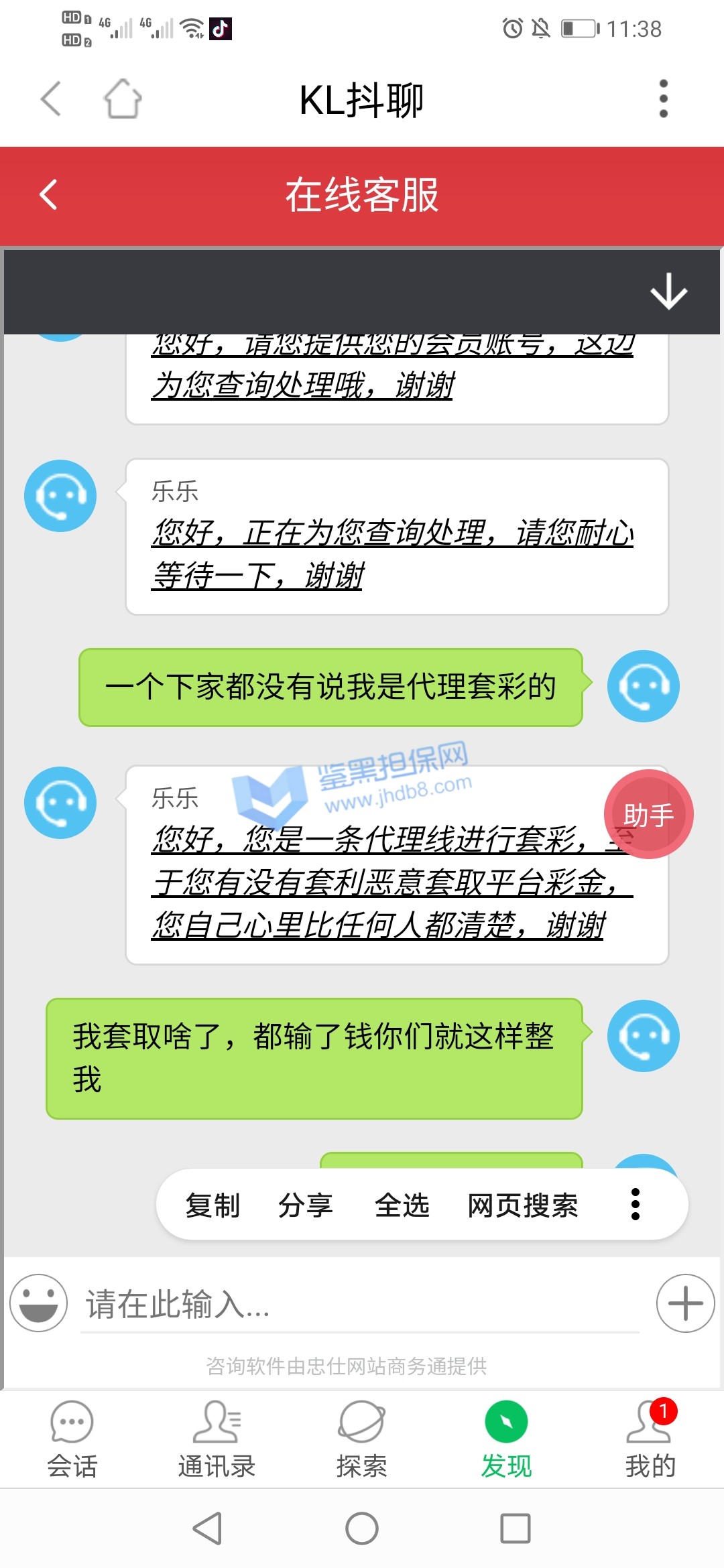The width and height of the screenshot is (724, 1568).
Task: Tap the browser back arrow
Action: point(51,99)
